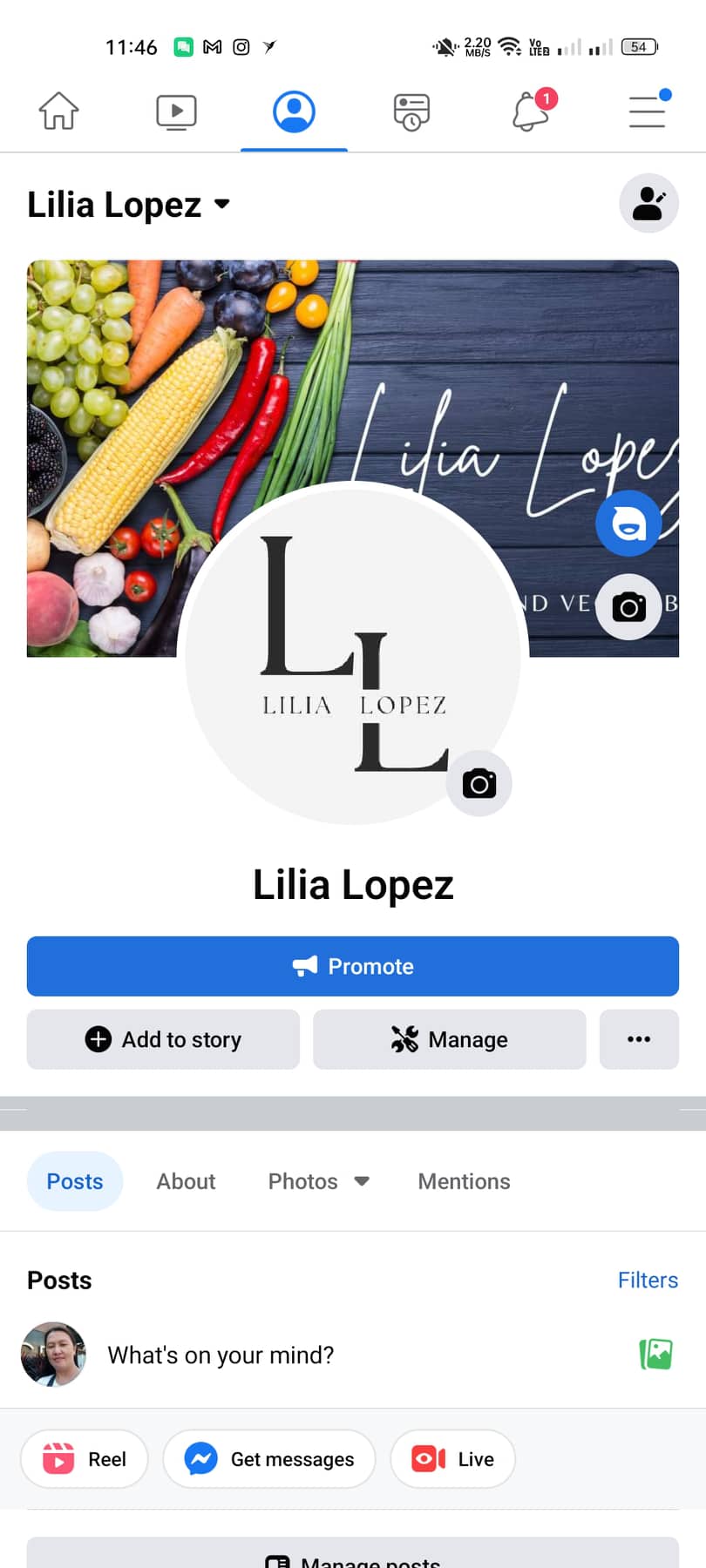Change profile picture via camera icon
This screenshot has width=706, height=1568.
(479, 783)
